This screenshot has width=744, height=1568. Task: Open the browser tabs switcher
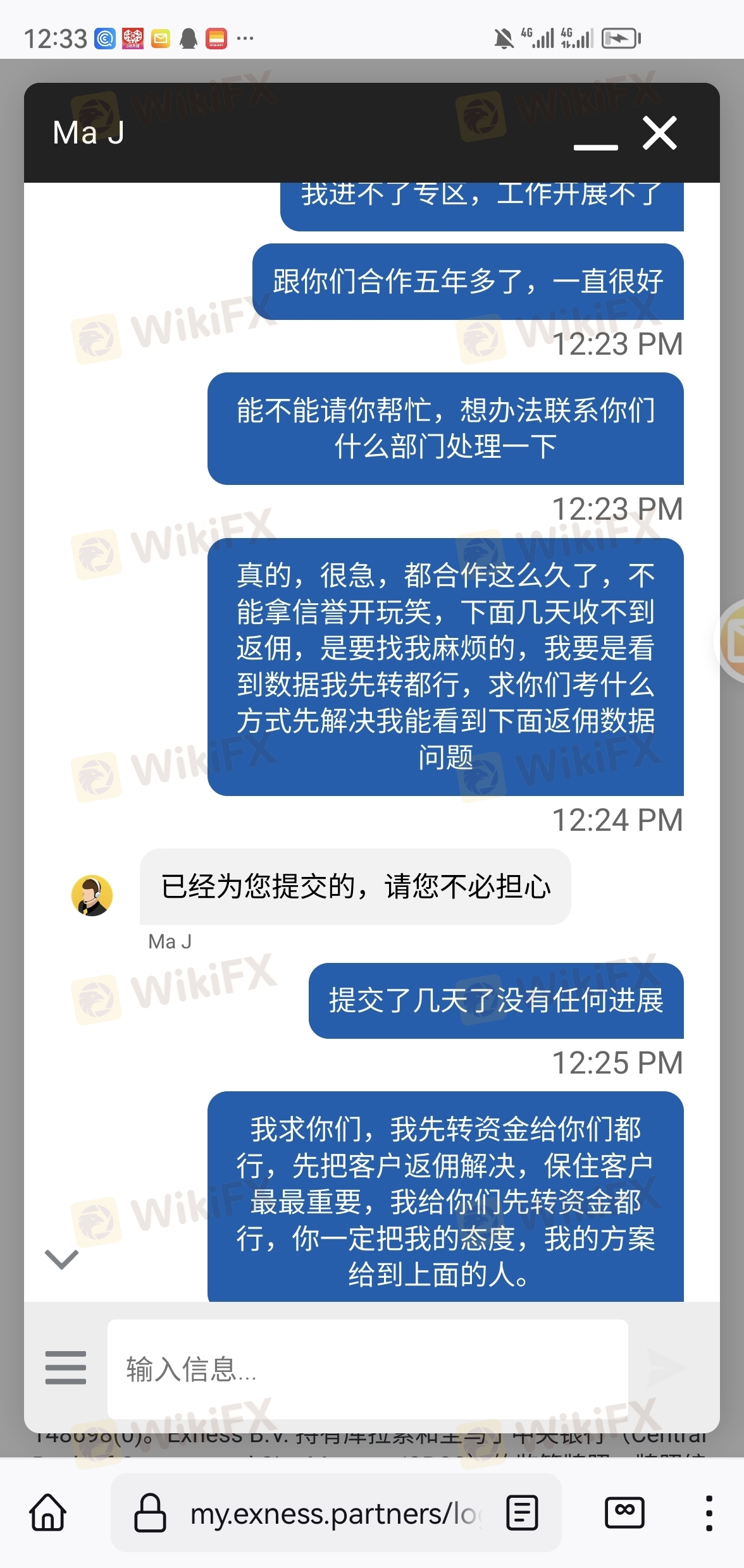[x=624, y=1512]
